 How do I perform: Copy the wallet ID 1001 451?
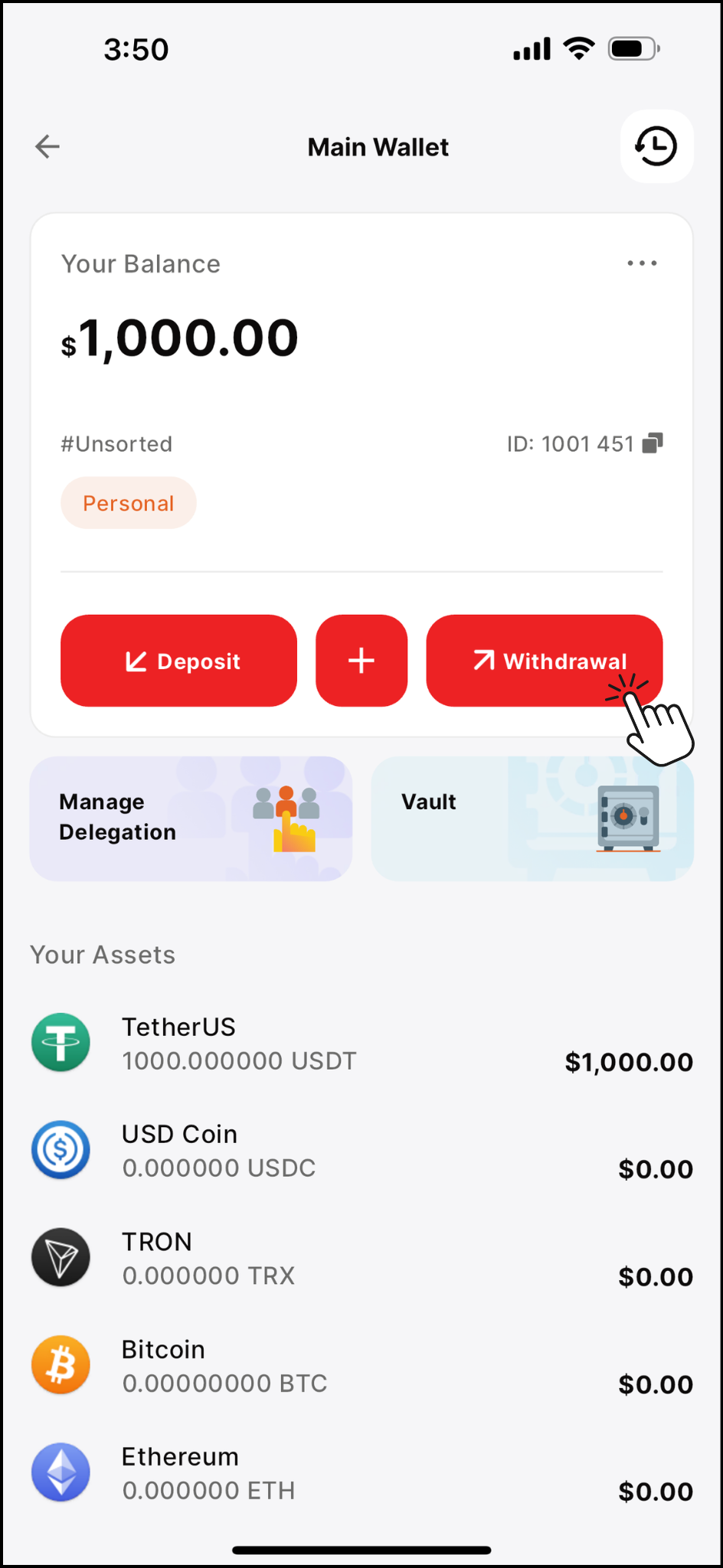tap(653, 443)
